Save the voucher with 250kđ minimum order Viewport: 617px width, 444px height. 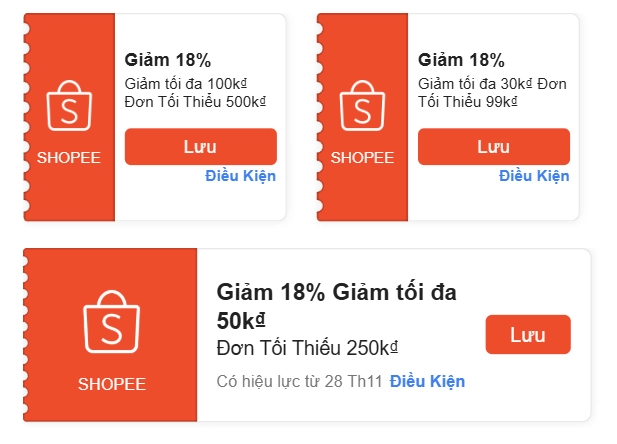[x=527, y=334]
